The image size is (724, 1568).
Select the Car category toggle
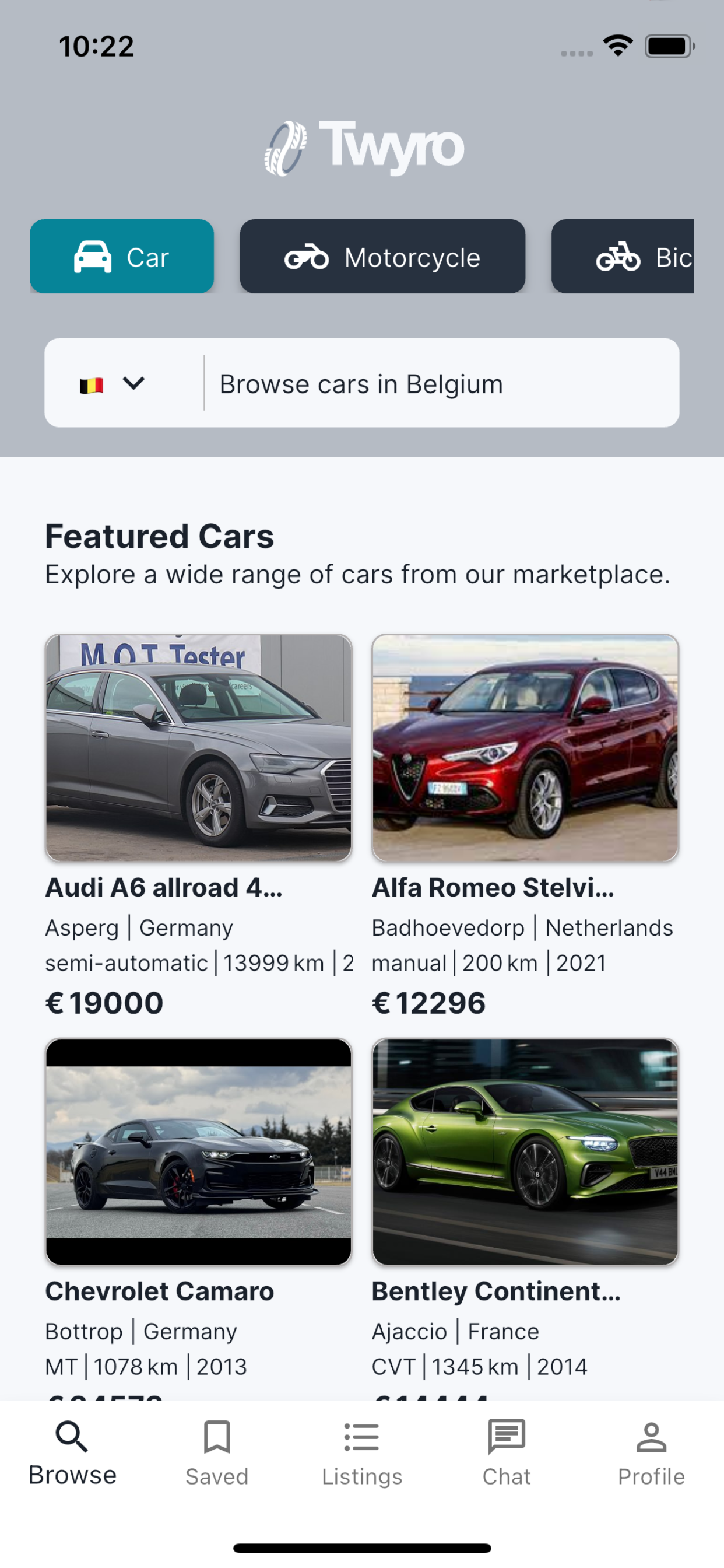click(x=122, y=256)
